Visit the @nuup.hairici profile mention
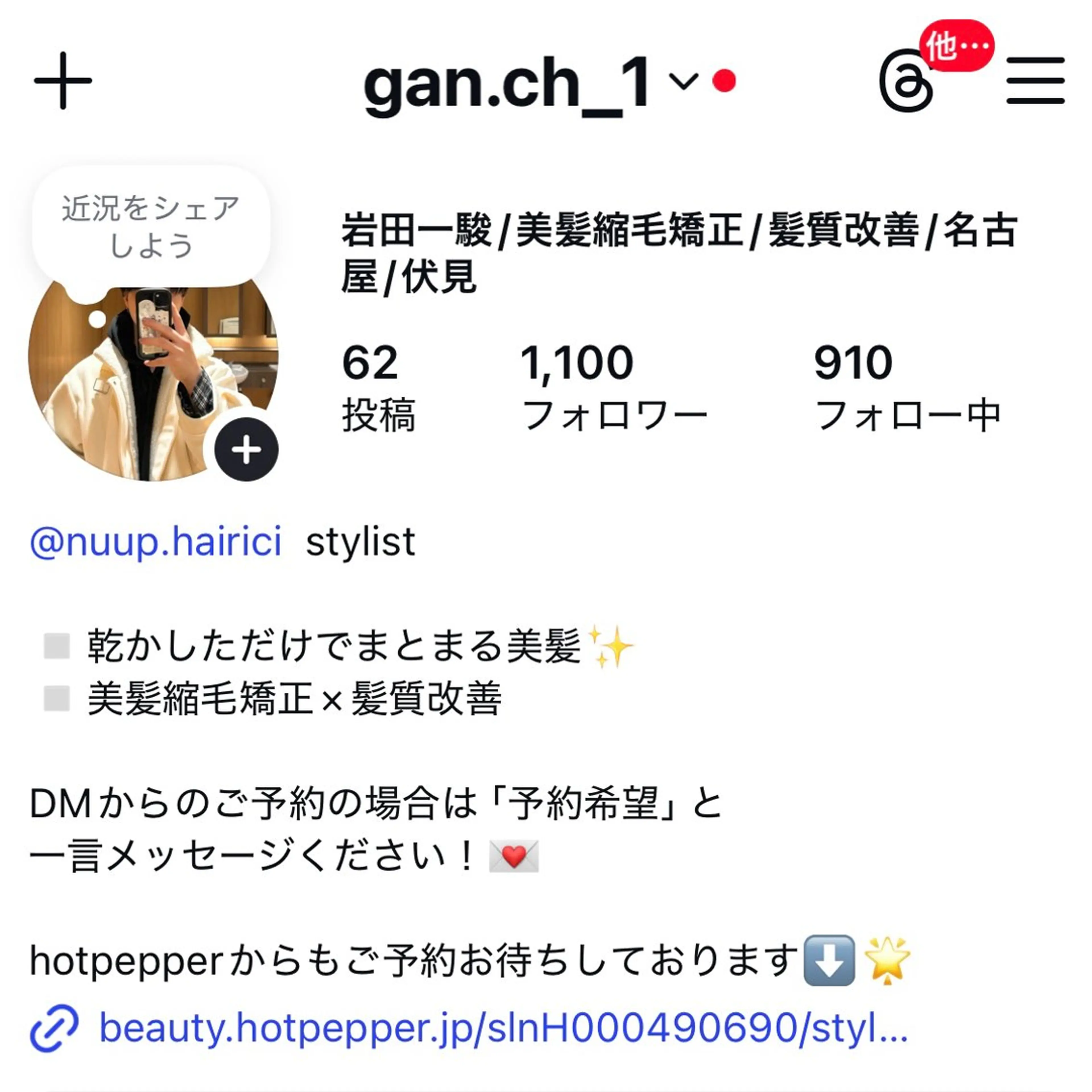Viewport: 1092px width, 1092px height. point(156,542)
